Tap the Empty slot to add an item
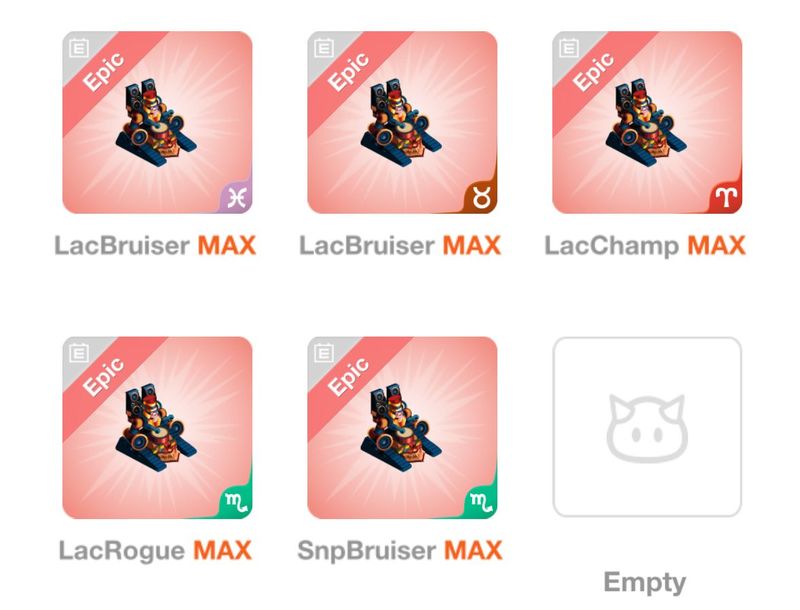This screenshot has width=800, height=610. click(647, 427)
